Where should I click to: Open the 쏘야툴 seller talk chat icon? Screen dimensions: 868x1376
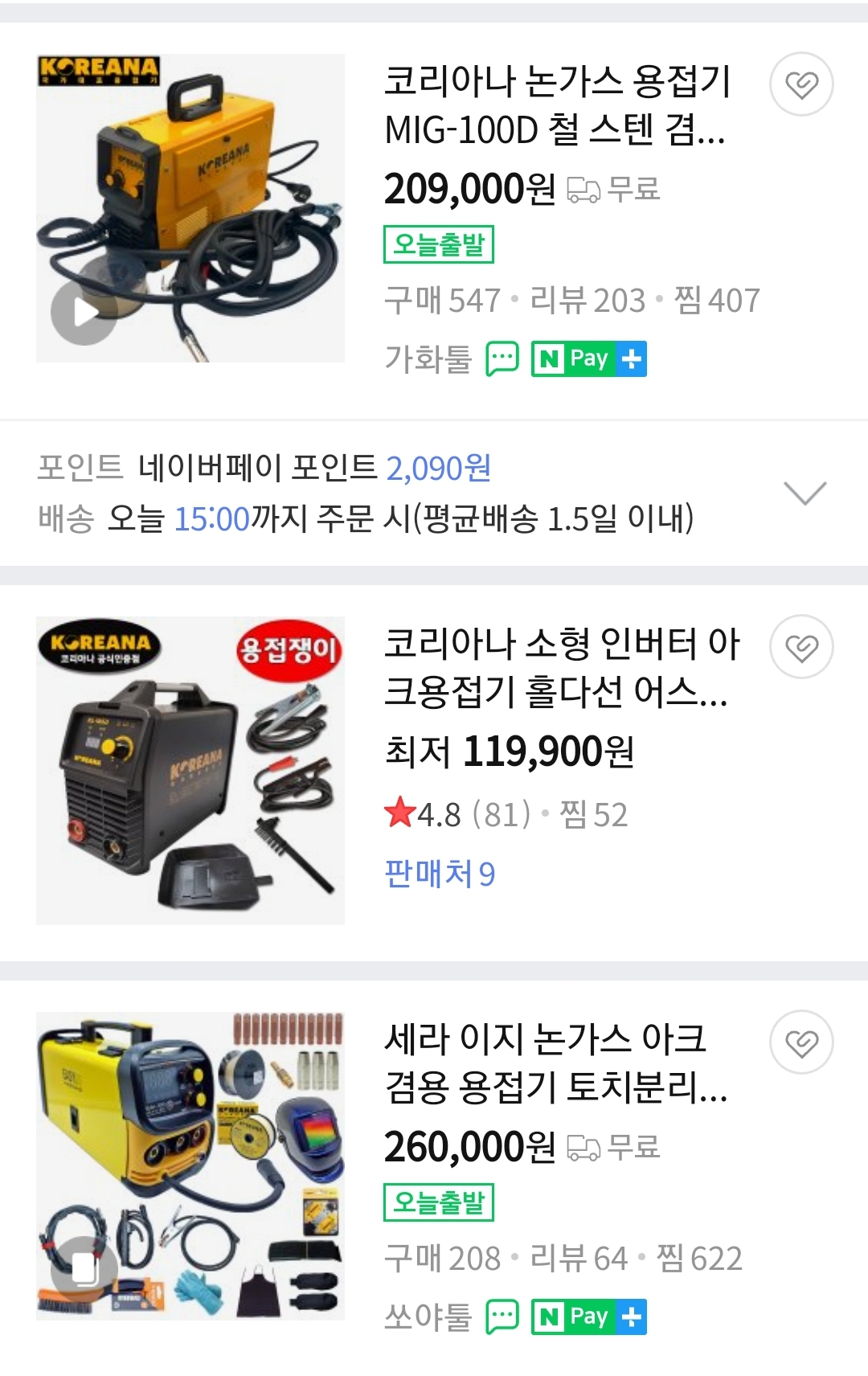pyautogui.click(x=502, y=1317)
